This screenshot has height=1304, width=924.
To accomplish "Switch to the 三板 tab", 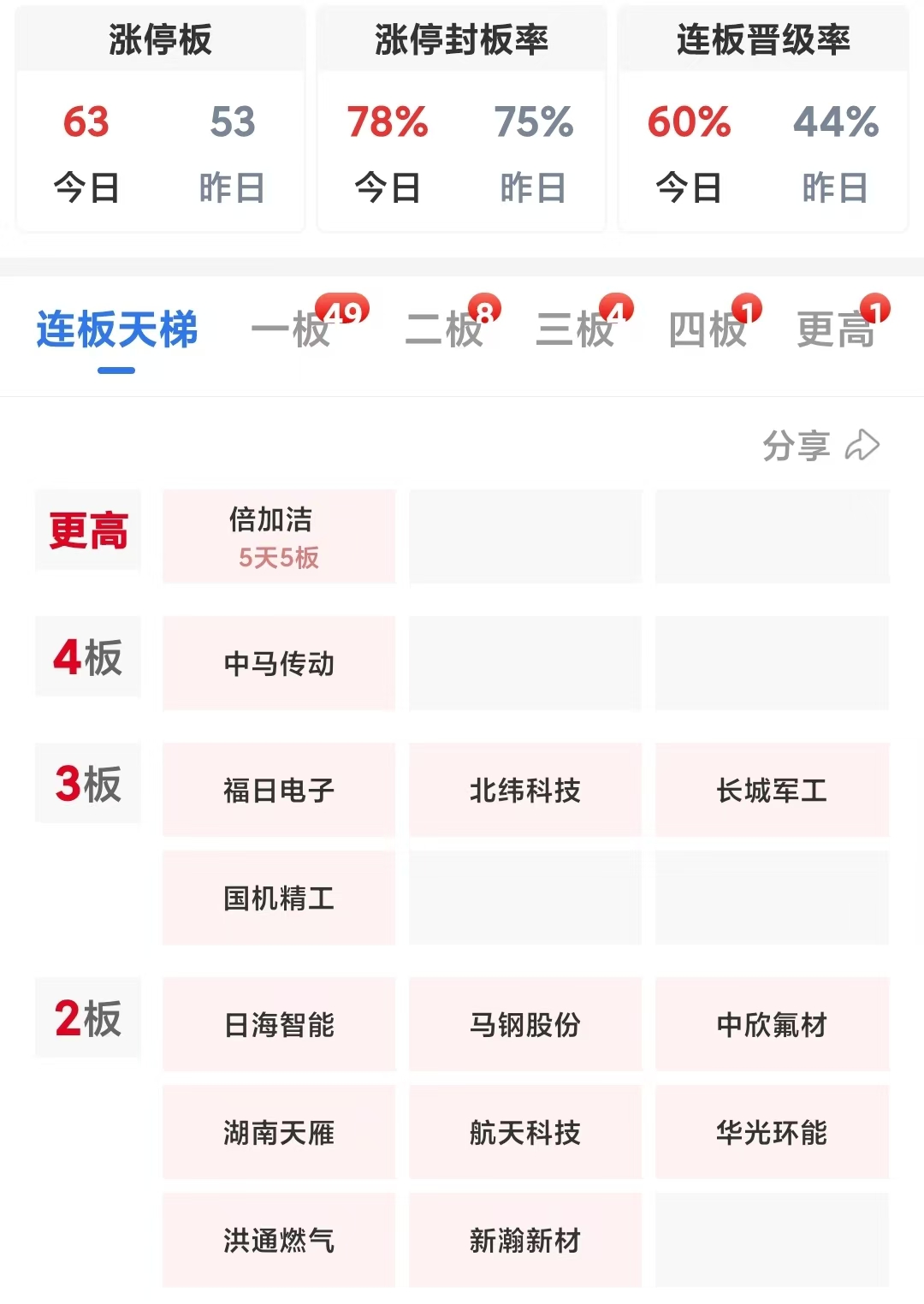I will click(576, 330).
